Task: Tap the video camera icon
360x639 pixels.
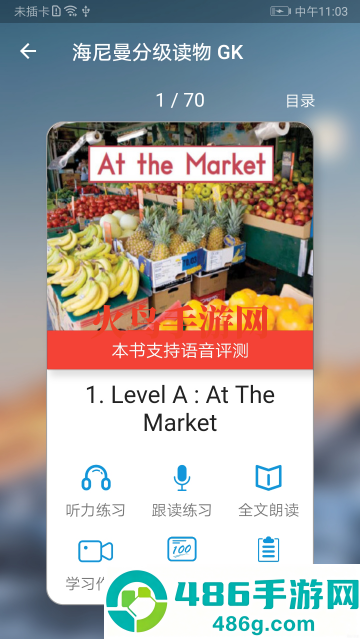Action: pyautogui.click(x=95, y=551)
